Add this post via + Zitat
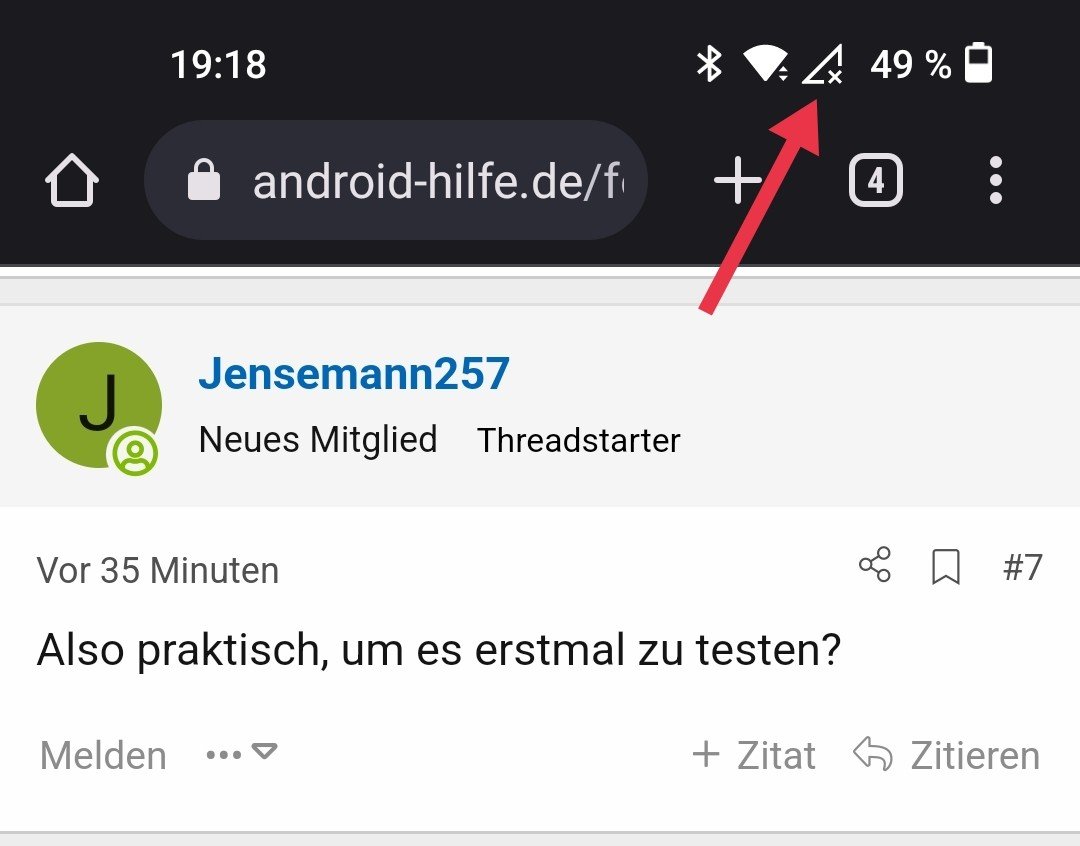Viewport: 1080px width, 846px height. click(754, 755)
